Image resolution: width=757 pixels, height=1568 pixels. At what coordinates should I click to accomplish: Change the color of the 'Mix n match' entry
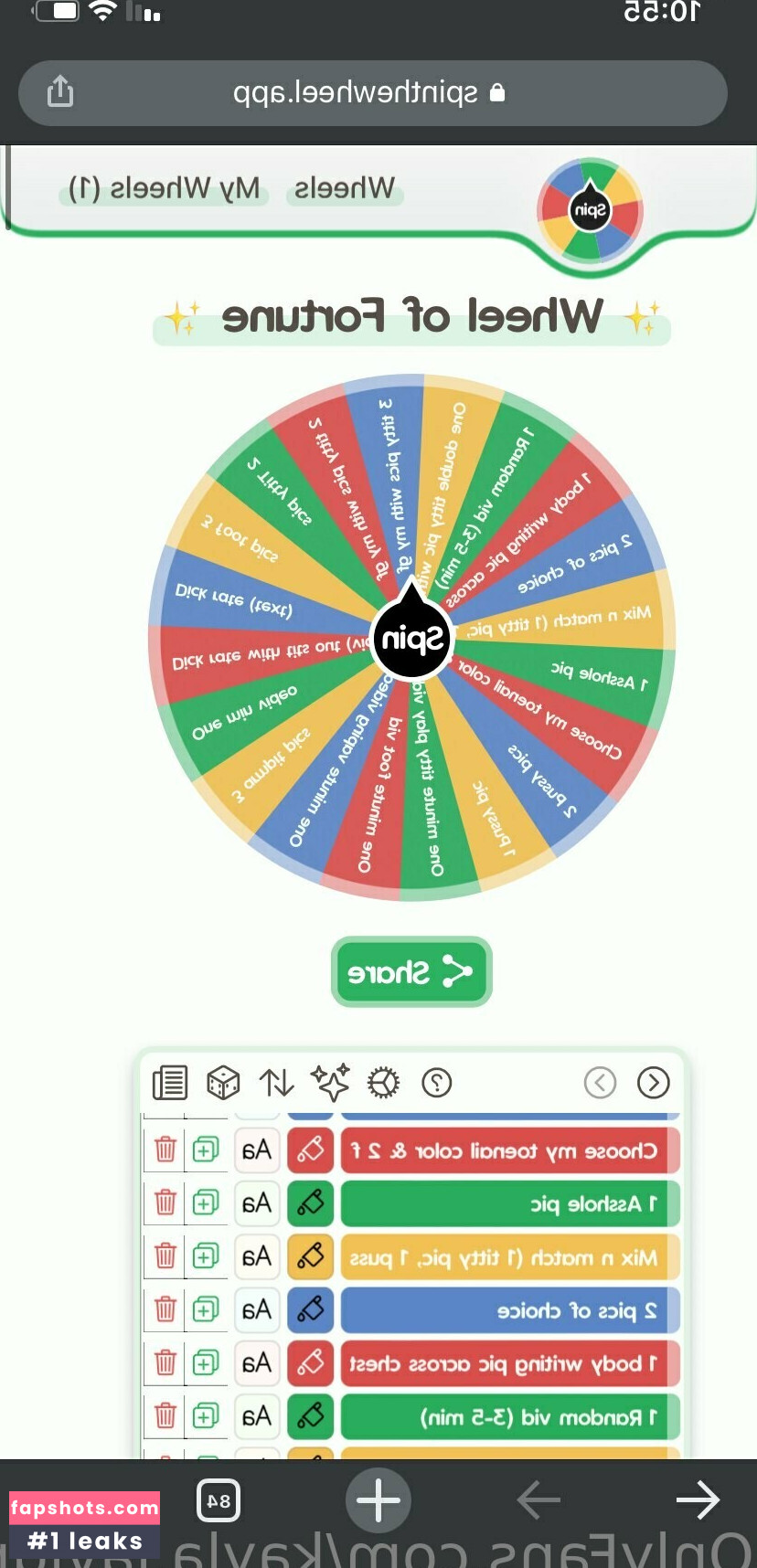click(x=310, y=1256)
